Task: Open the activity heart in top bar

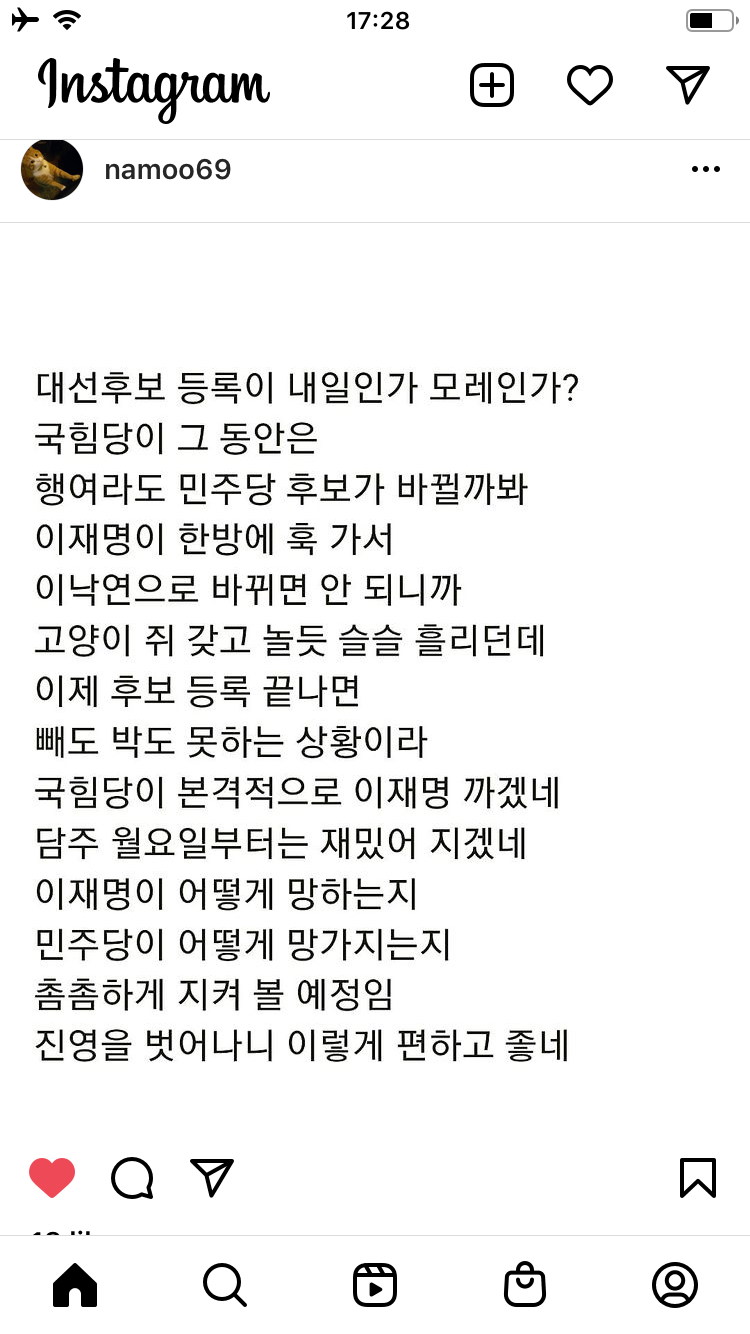Action: coord(590,86)
